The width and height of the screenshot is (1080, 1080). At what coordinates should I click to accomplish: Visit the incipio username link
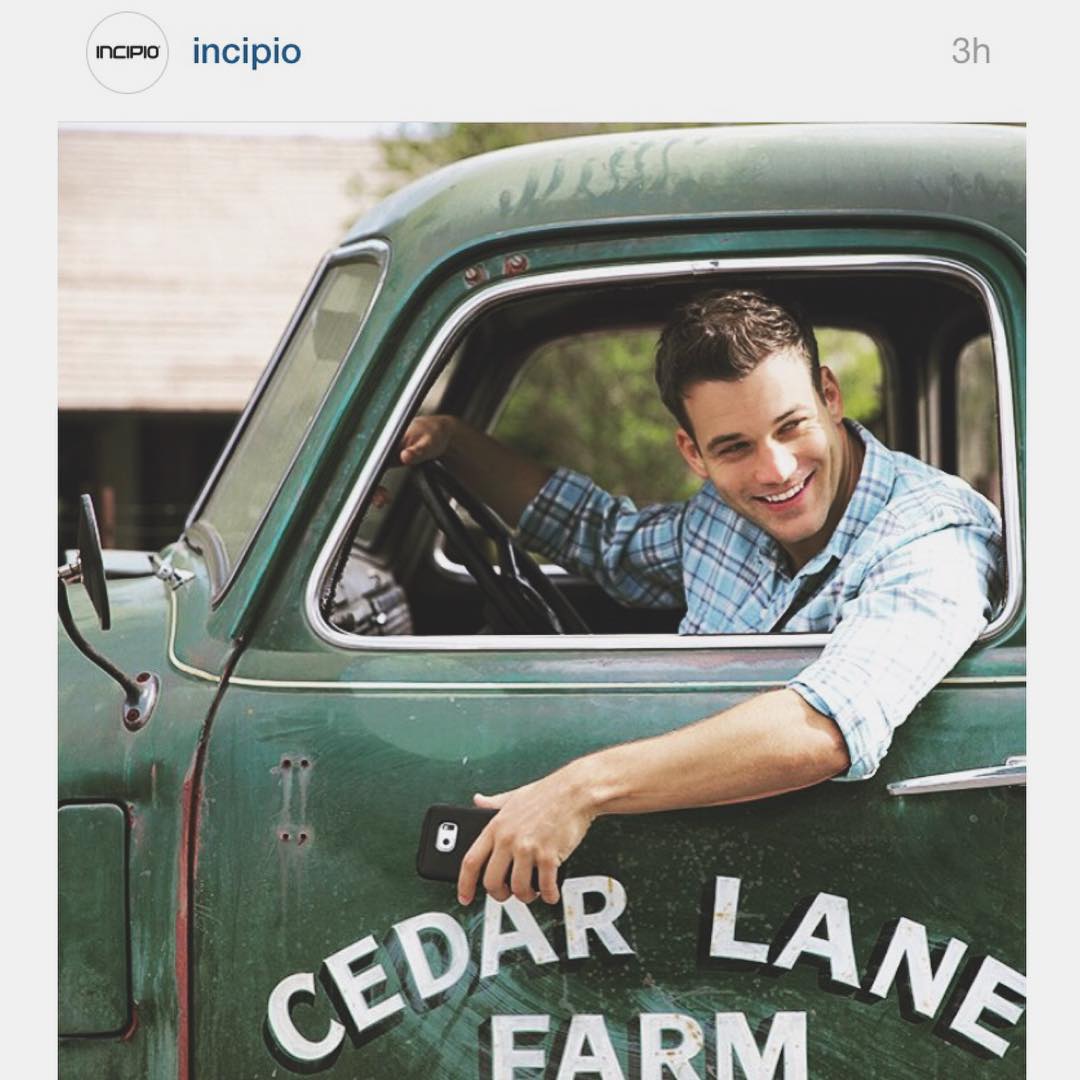[x=246, y=52]
